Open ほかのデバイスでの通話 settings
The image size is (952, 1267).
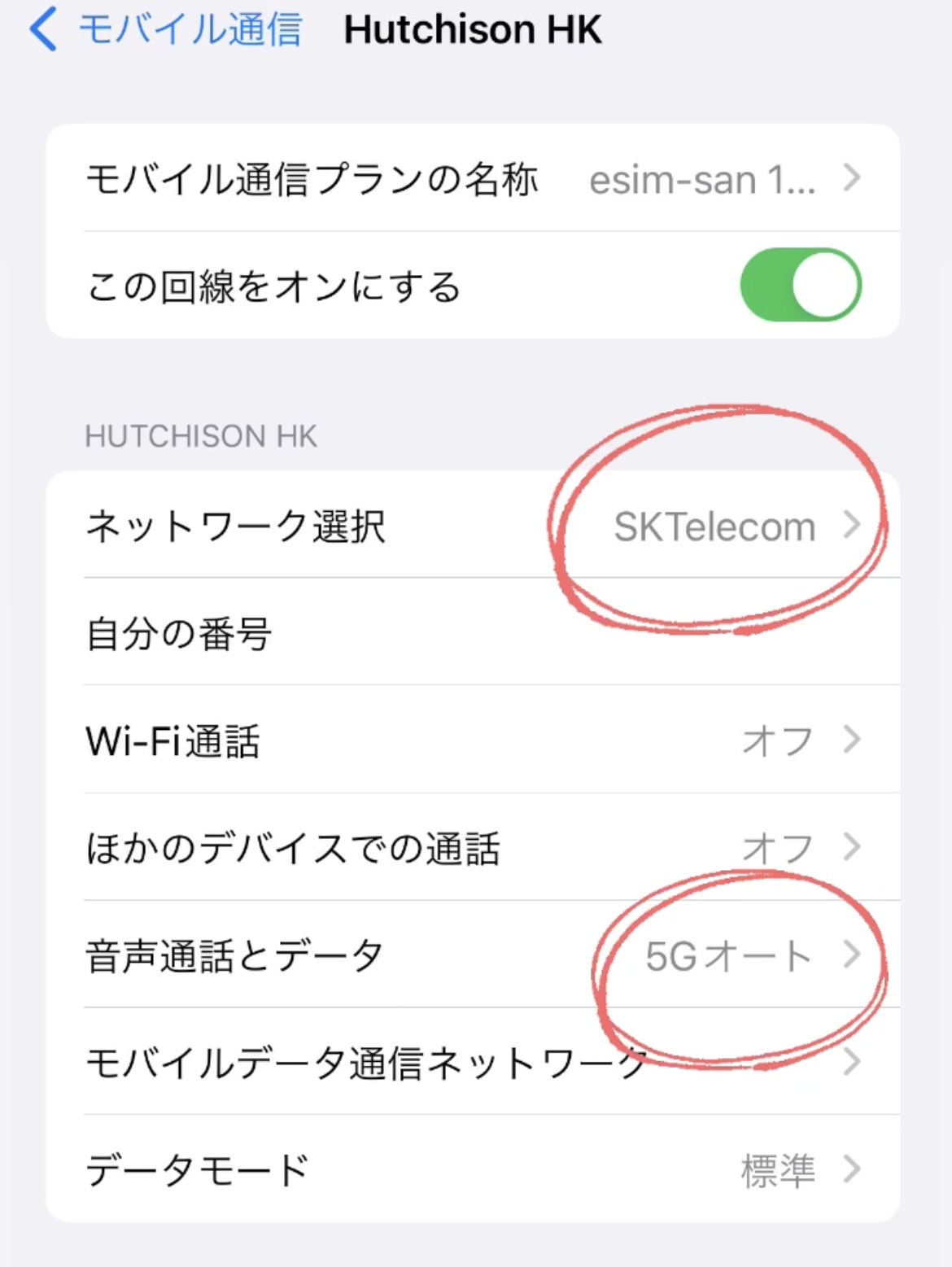point(472,848)
